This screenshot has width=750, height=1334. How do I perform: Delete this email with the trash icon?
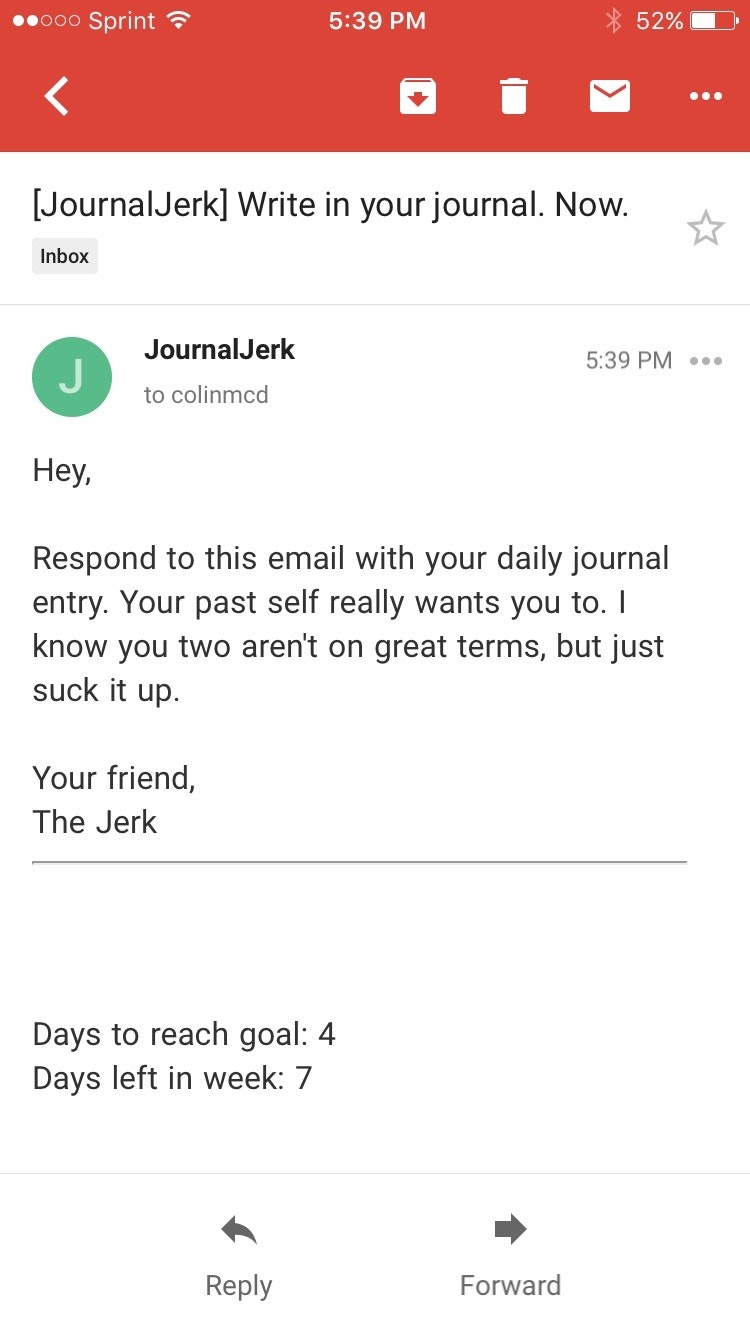(513, 97)
